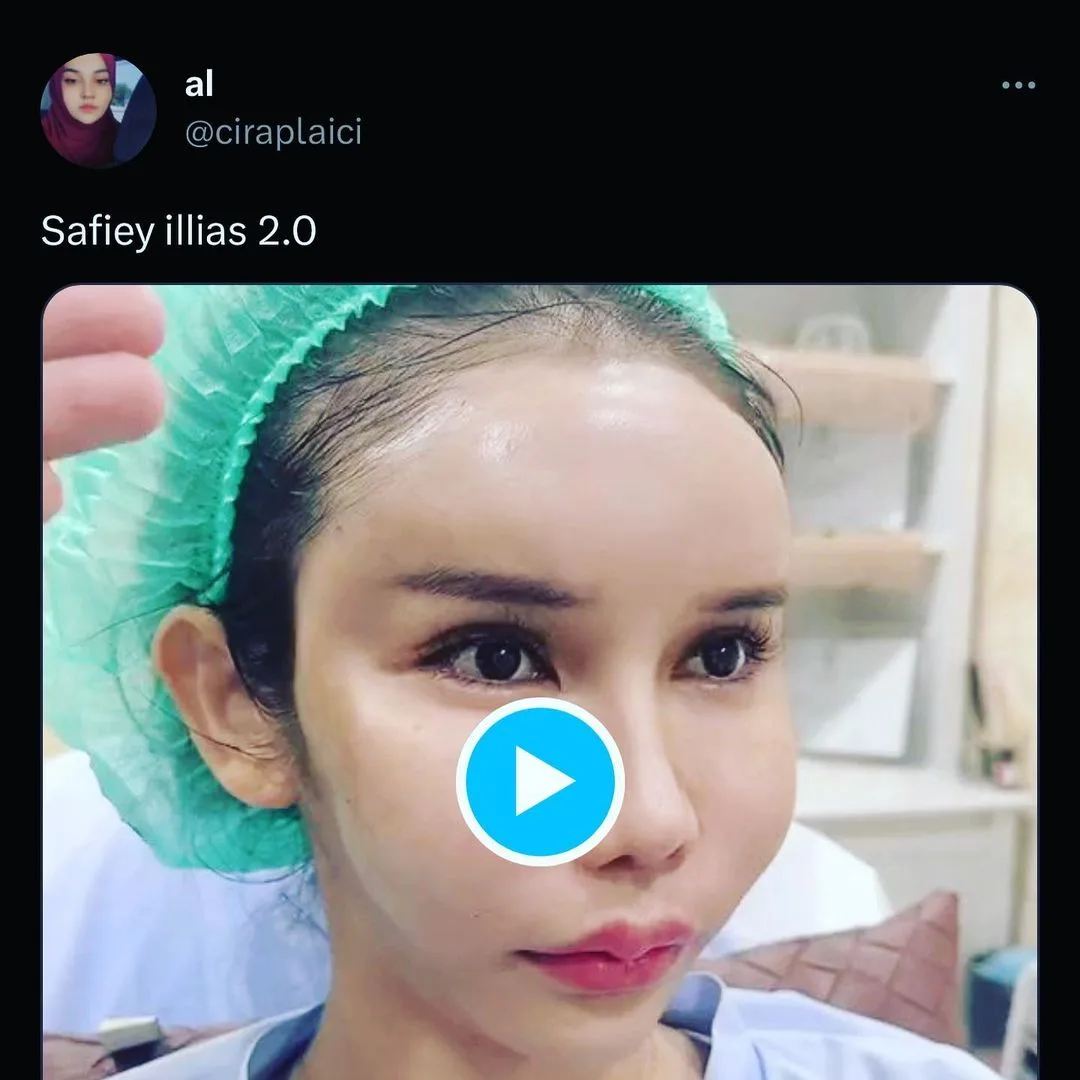Open the tweet's three-dot overflow menu
The width and height of the screenshot is (1080, 1080).
pyautogui.click(x=1018, y=86)
